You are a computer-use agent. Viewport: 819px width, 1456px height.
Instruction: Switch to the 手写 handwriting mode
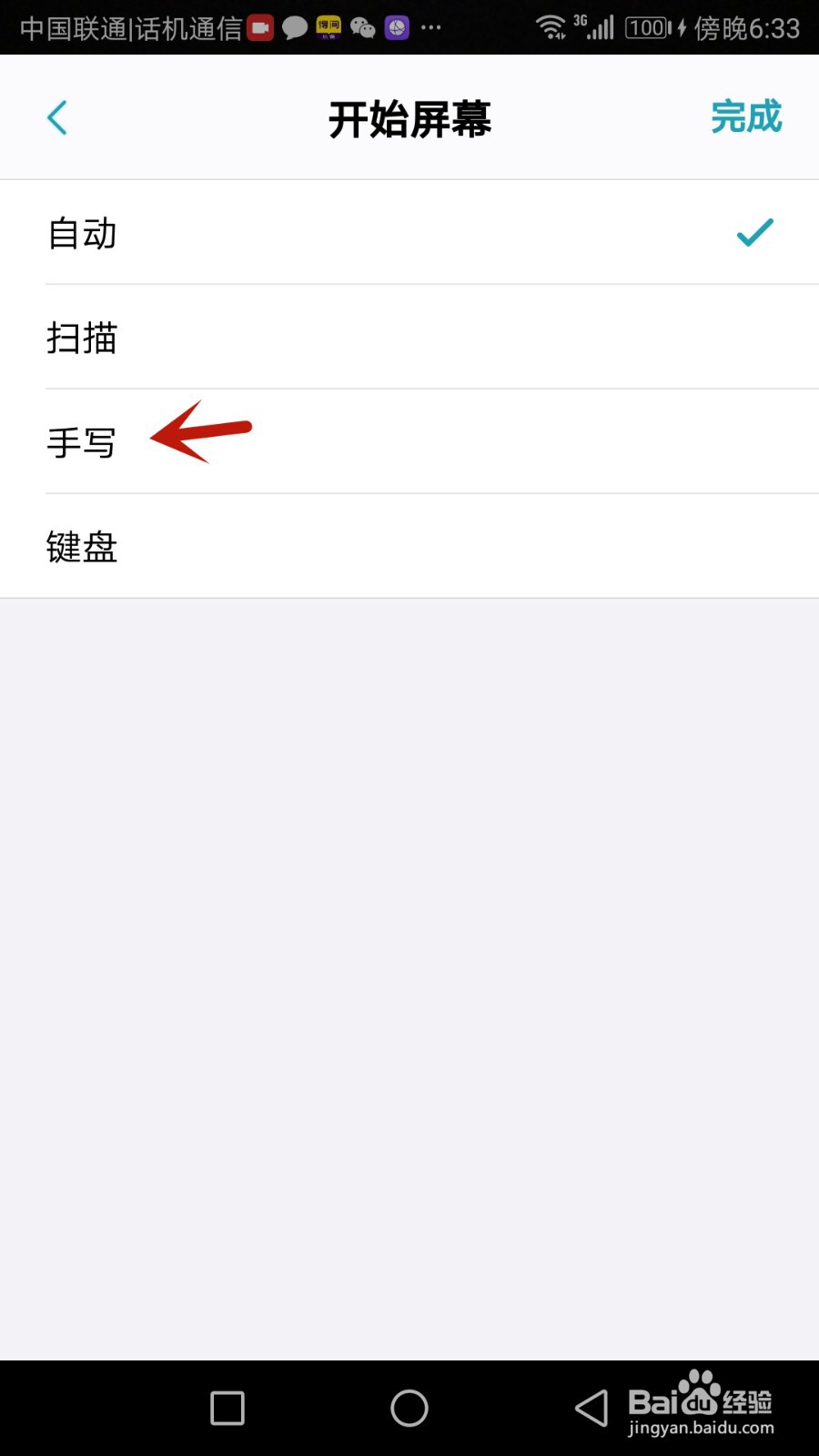(81, 443)
